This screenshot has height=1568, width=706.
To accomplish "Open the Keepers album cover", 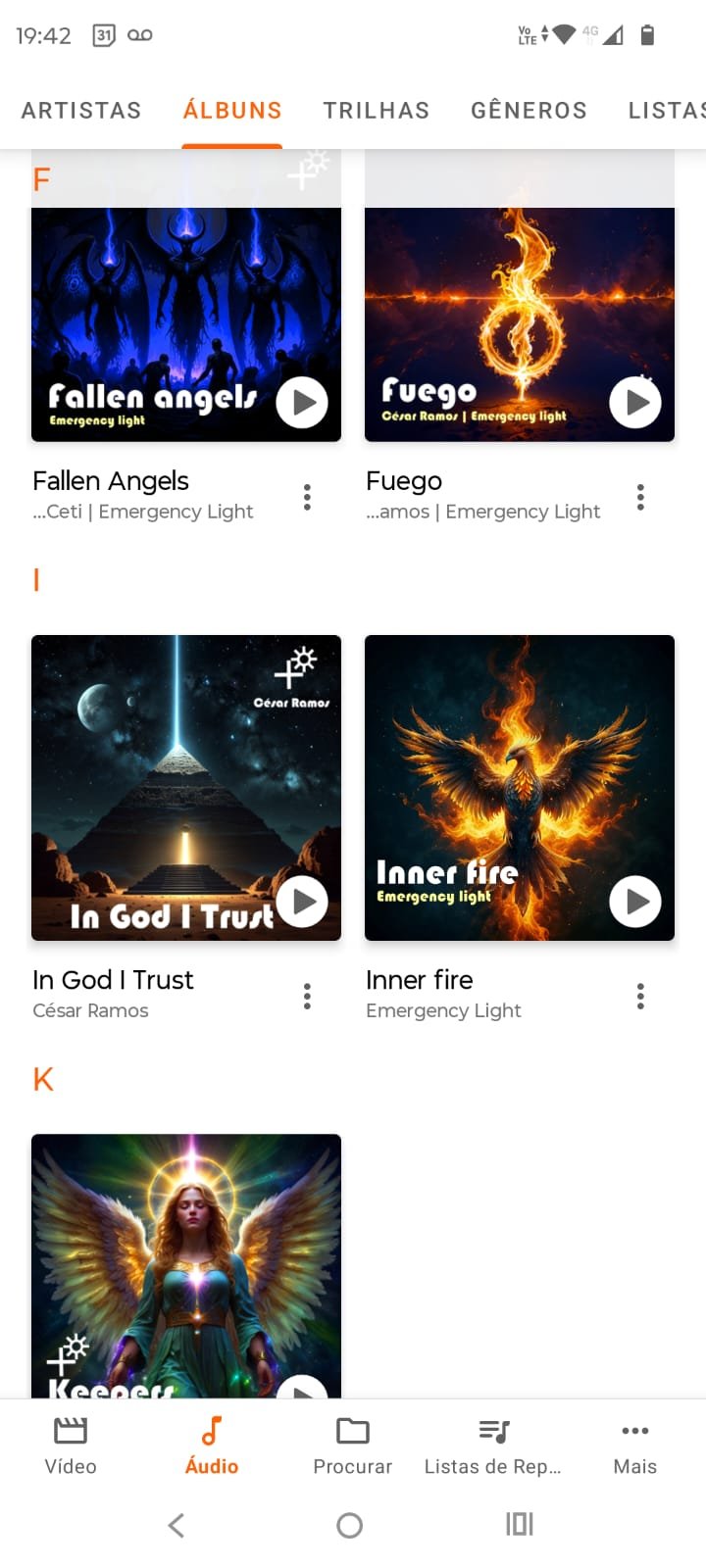I will pyautogui.click(x=186, y=1266).
